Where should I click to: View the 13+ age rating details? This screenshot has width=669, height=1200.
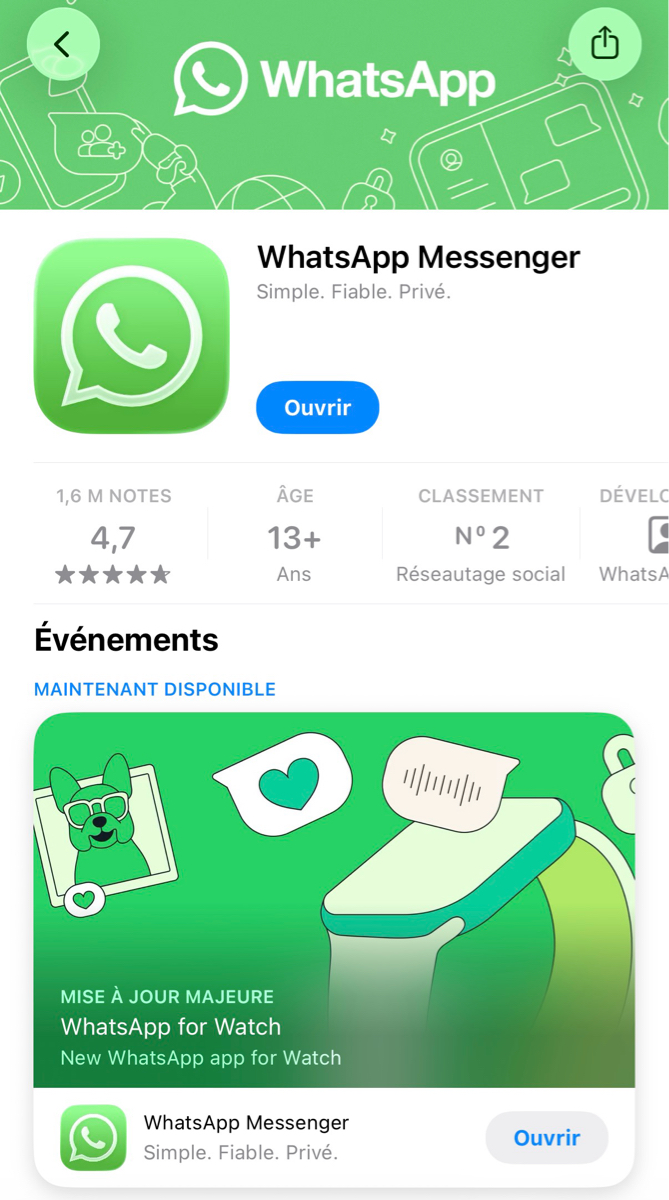(294, 536)
